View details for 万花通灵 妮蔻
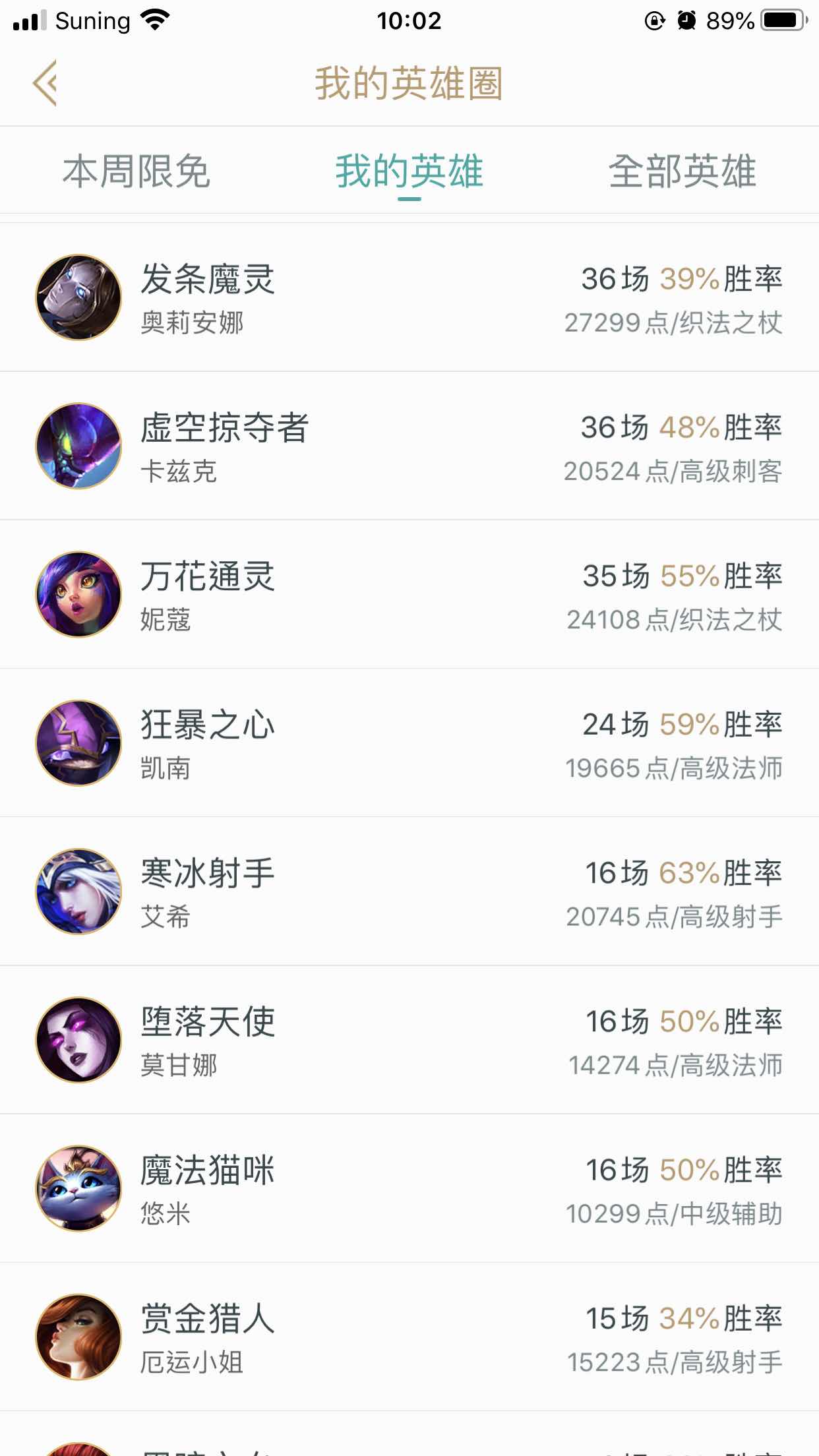 coord(409,595)
